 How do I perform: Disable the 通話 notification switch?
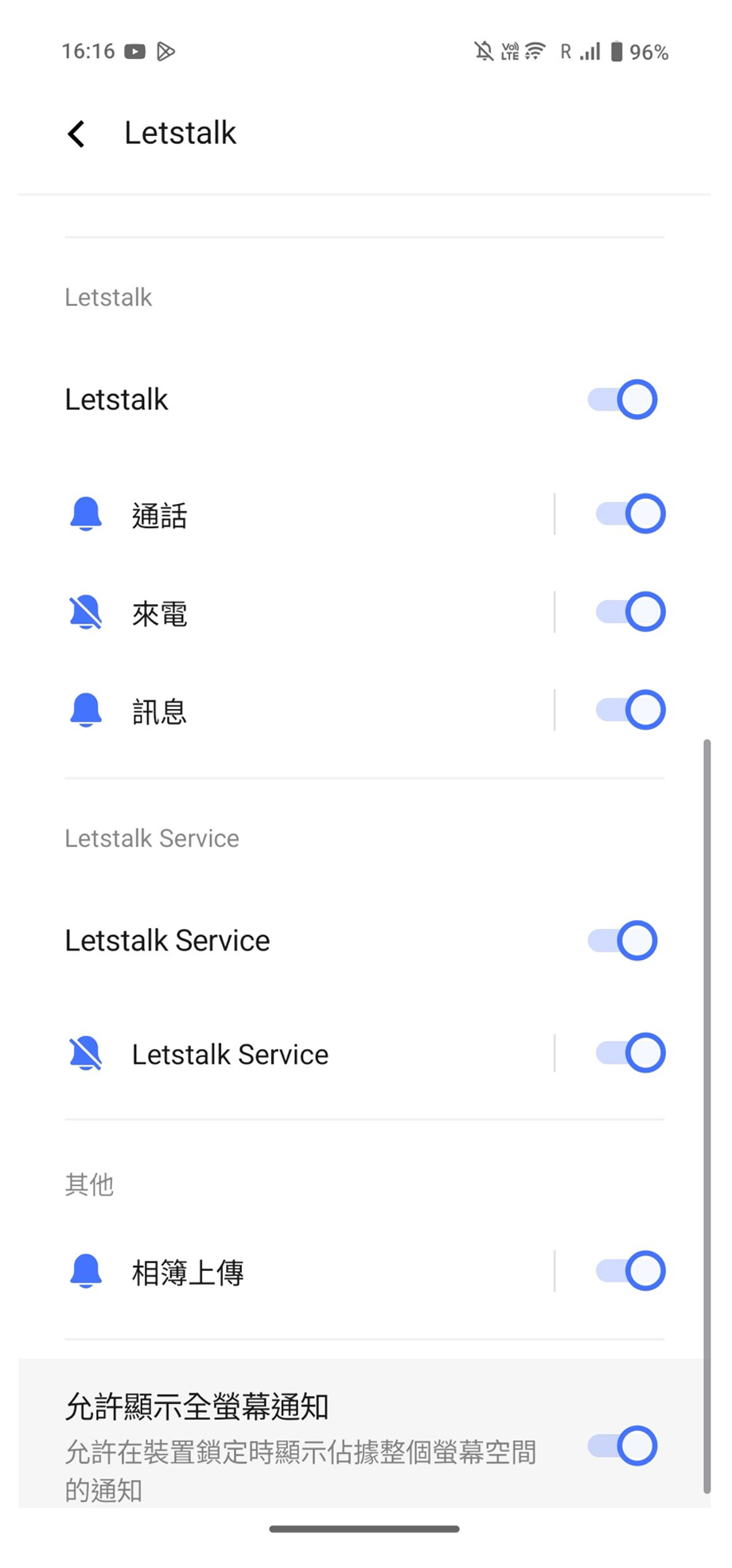pos(630,514)
